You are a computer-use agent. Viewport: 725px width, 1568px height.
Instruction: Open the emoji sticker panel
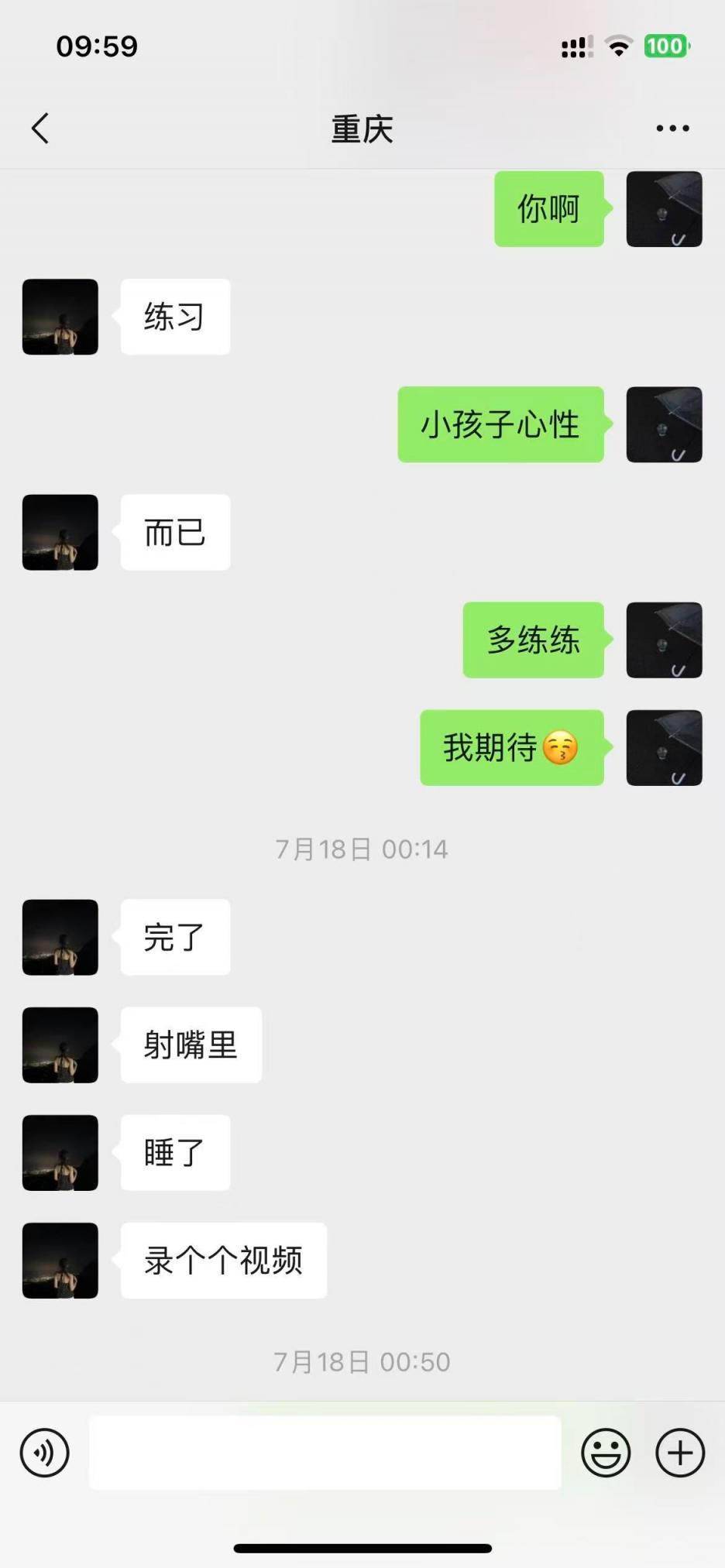click(606, 1453)
